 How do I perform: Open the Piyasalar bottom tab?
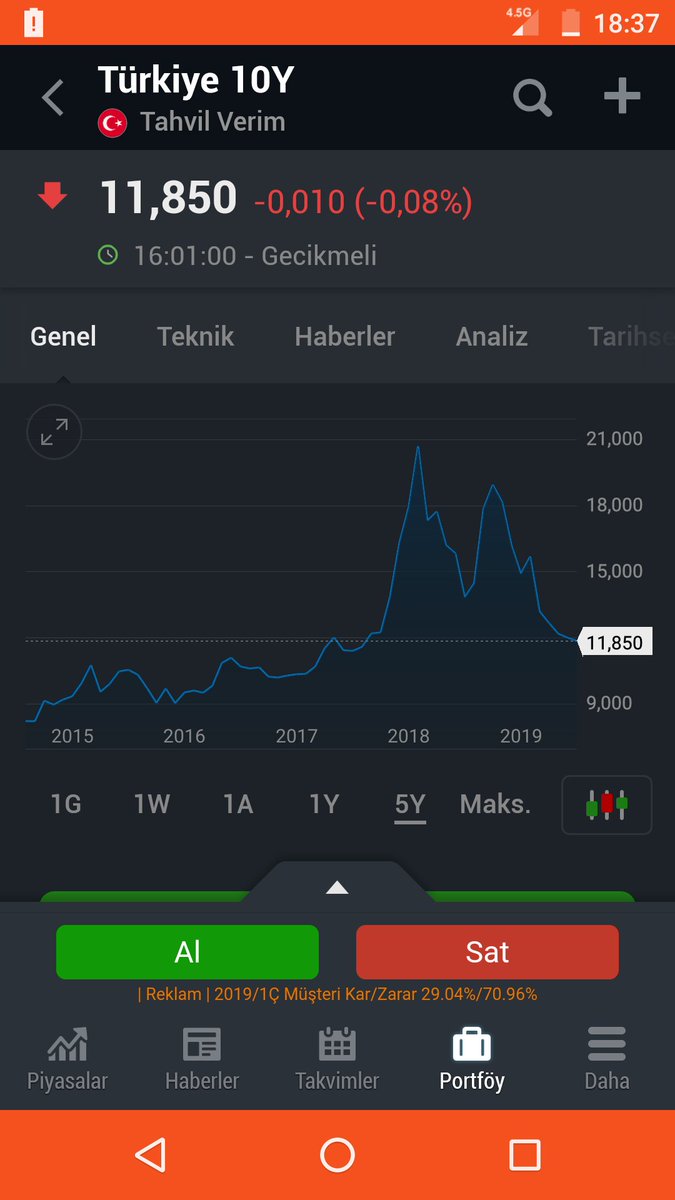click(x=67, y=1060)
